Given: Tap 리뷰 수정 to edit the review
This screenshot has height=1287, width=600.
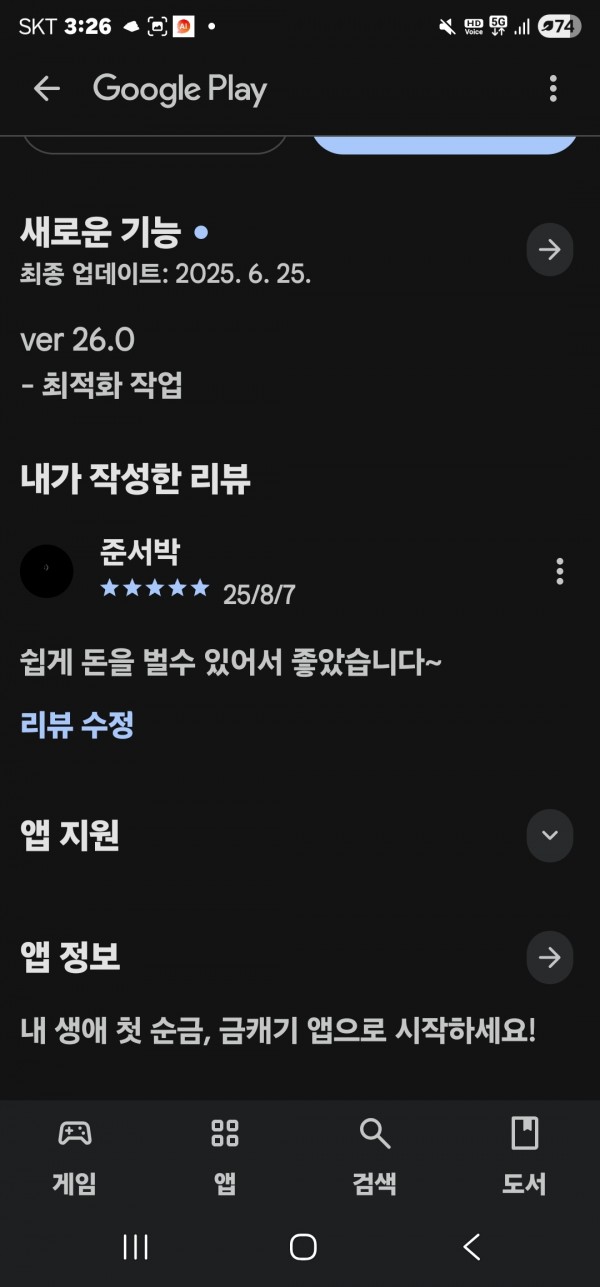Looking at the screenshot, I should pyautogui.click(x=77, y=724).
